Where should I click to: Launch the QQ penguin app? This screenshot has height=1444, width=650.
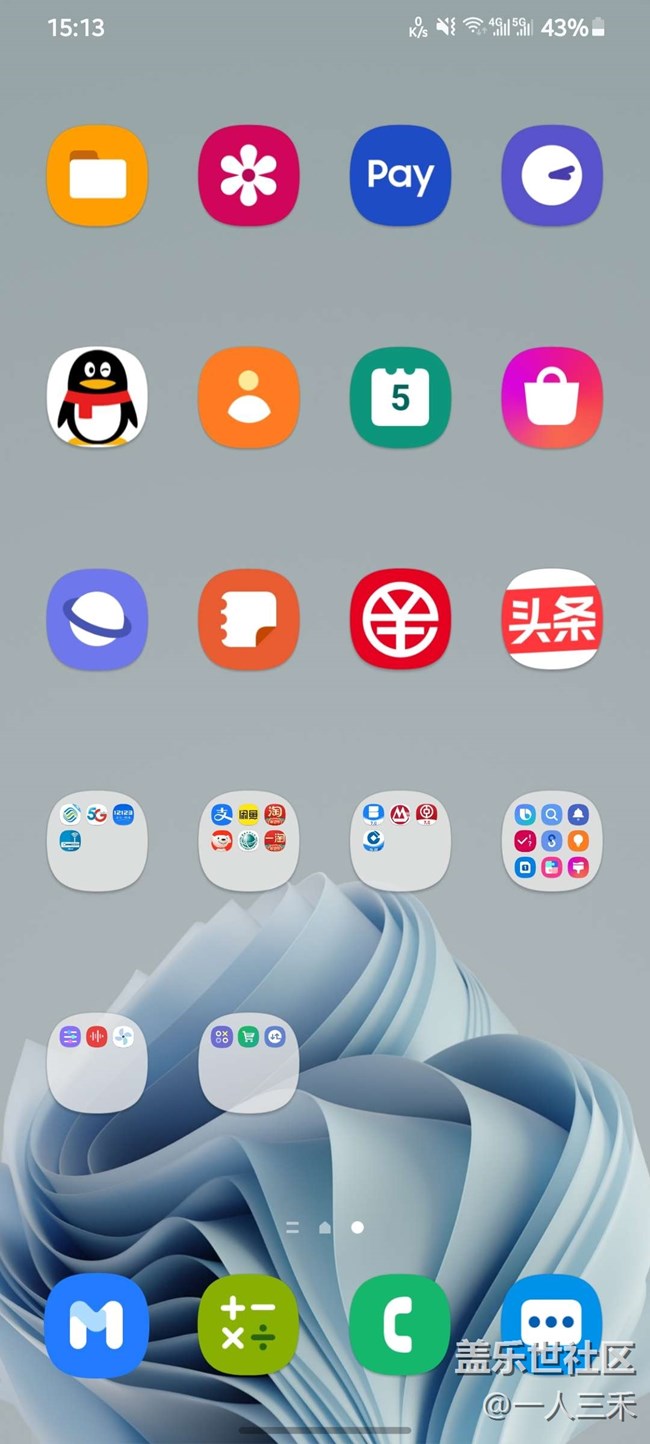(97, 397)
